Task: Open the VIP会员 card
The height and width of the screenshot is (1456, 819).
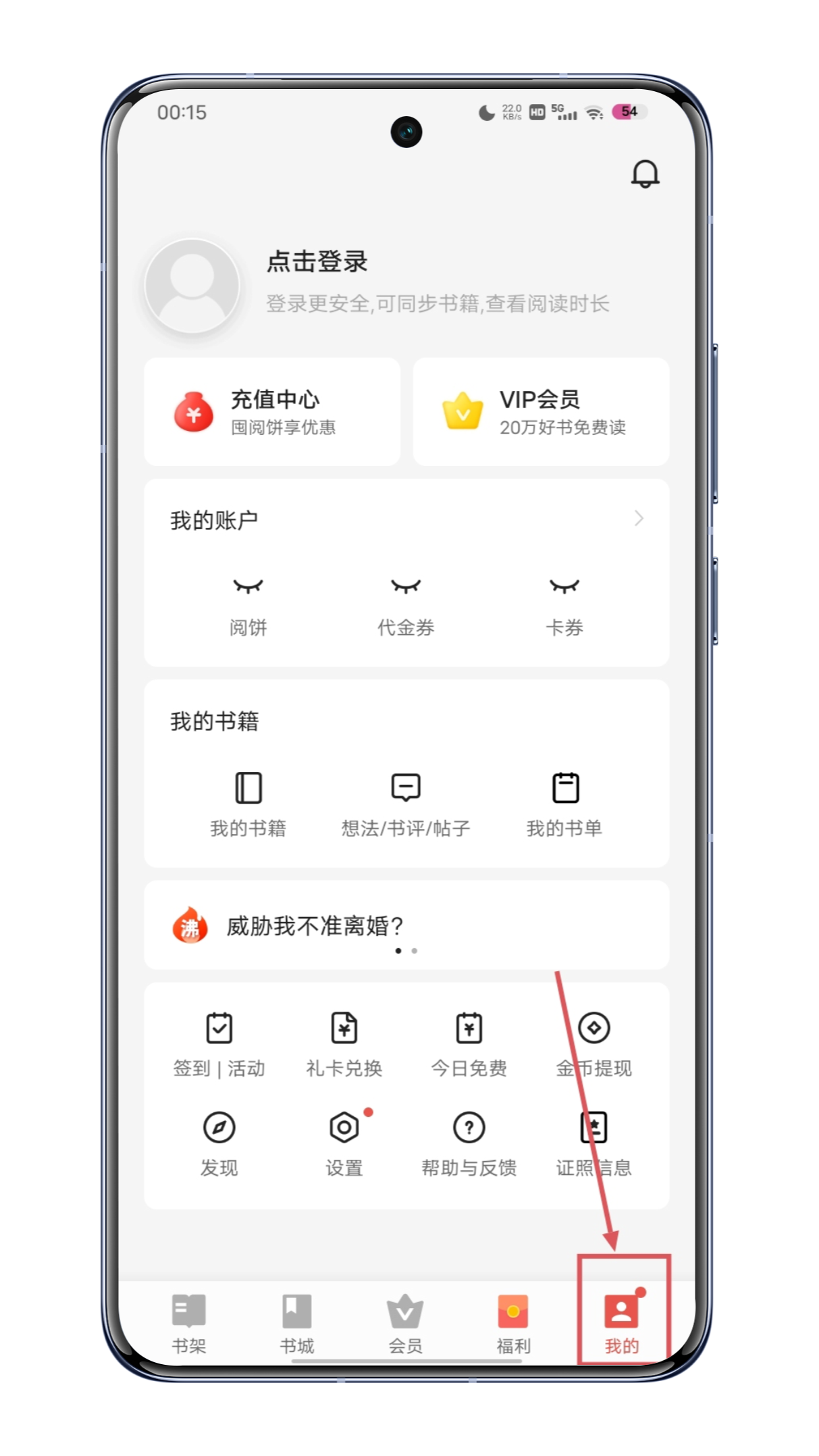Action: tap(541, 411)
